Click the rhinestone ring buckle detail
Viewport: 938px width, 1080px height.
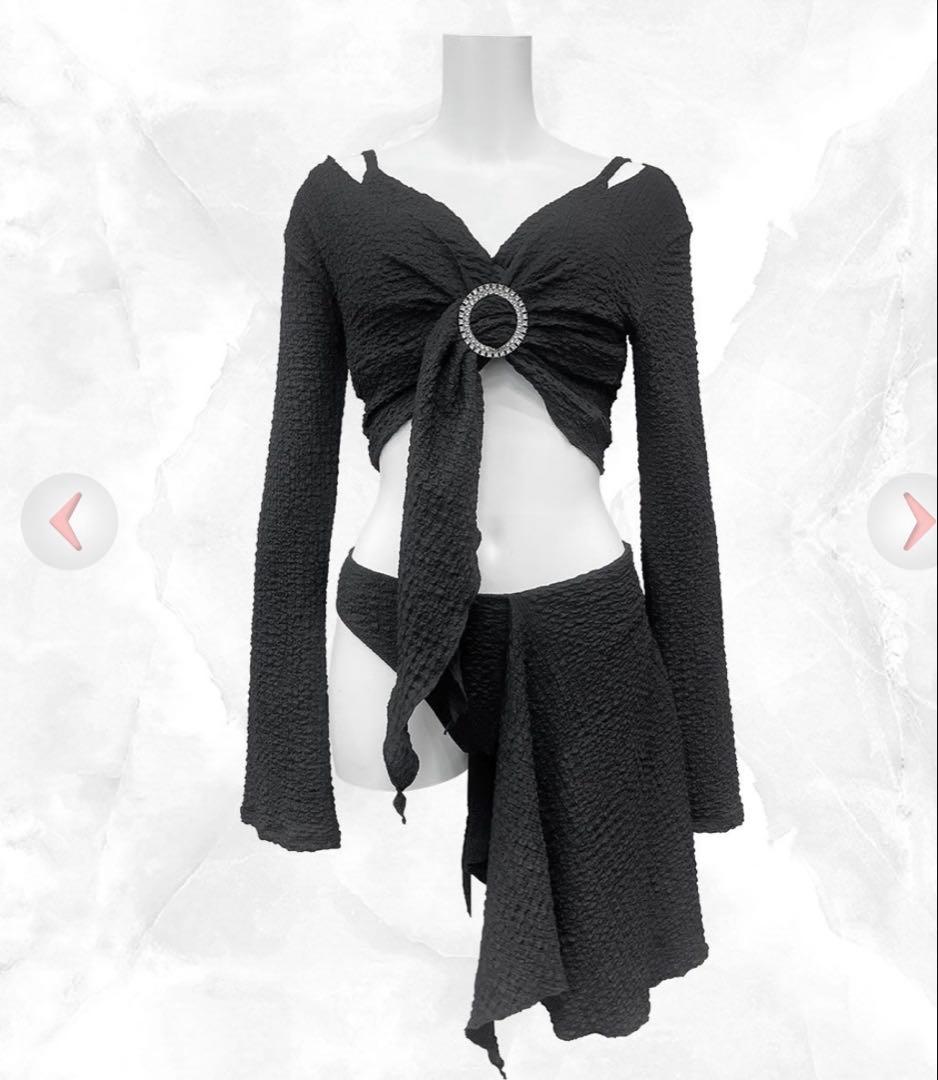point(492,320)
